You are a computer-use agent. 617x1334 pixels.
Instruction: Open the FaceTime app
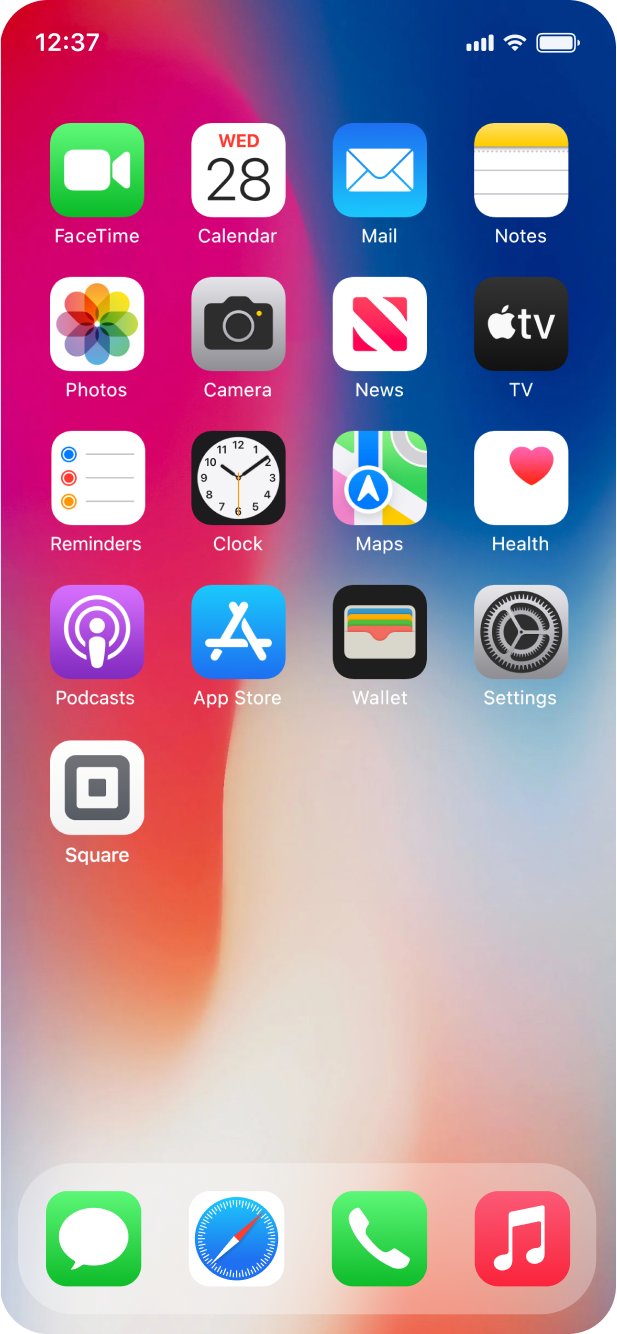point(97,170)
